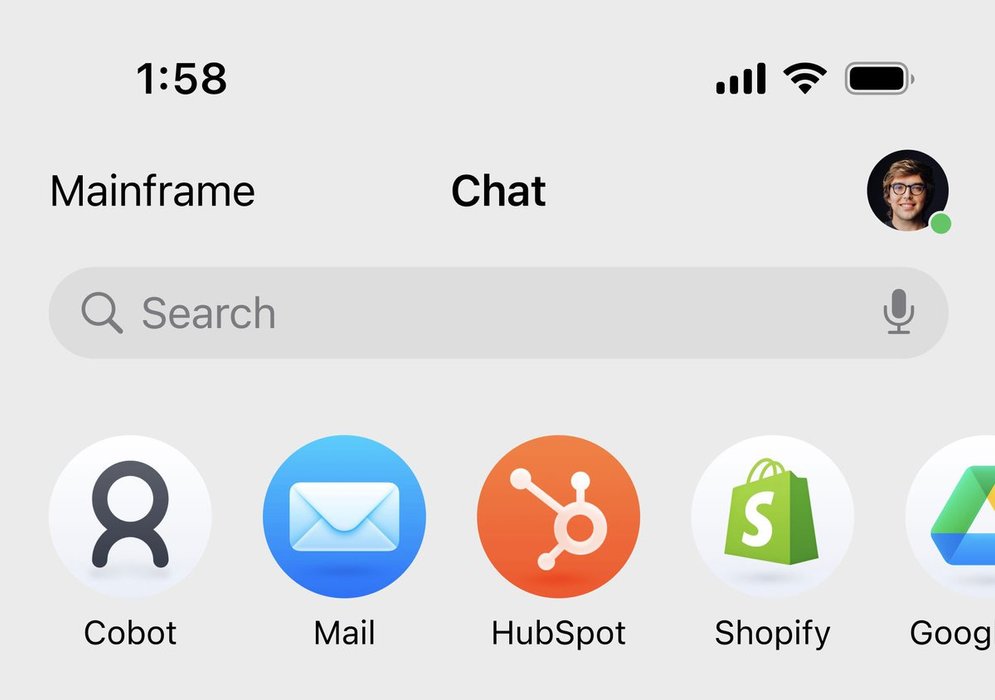Launch HubSpot
This screenshot has height=700, width=995.
click(558, 517)
